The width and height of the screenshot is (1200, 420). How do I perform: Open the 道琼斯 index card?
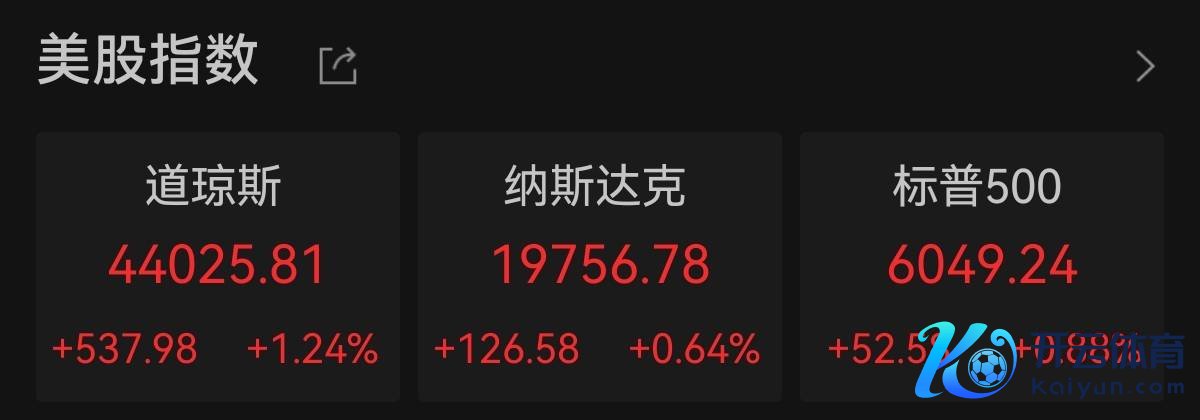217,265
